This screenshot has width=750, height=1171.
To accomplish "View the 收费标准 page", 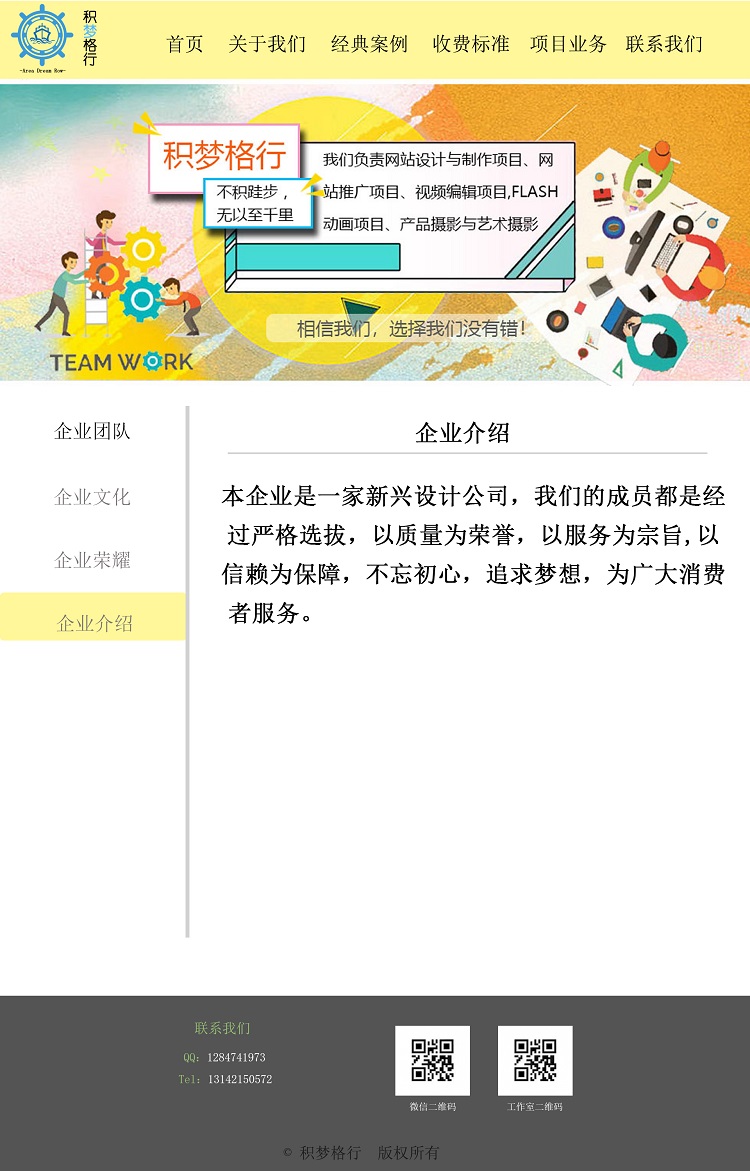I will [x=470, y=44].
